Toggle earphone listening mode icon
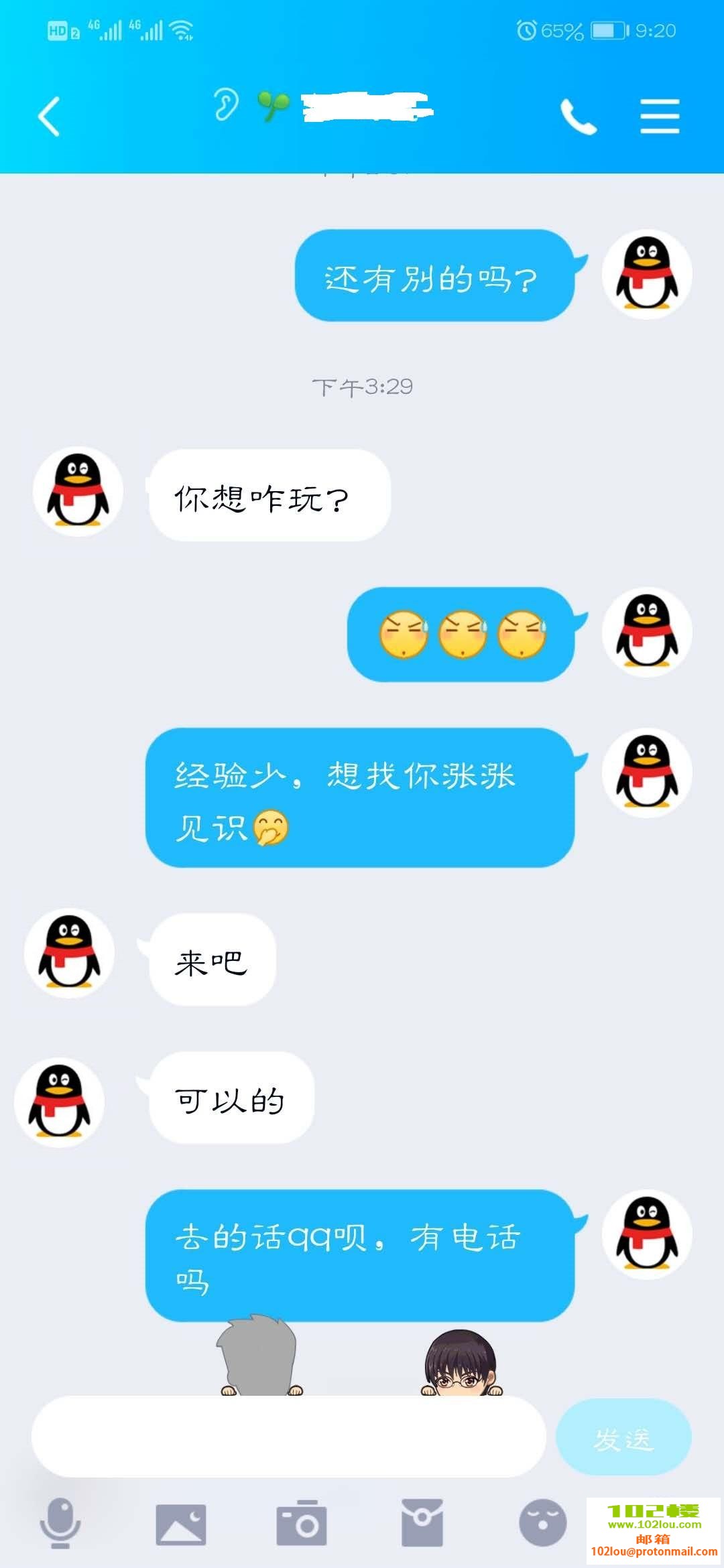This screenshot has height=1568, width=724. coord(227,105)
